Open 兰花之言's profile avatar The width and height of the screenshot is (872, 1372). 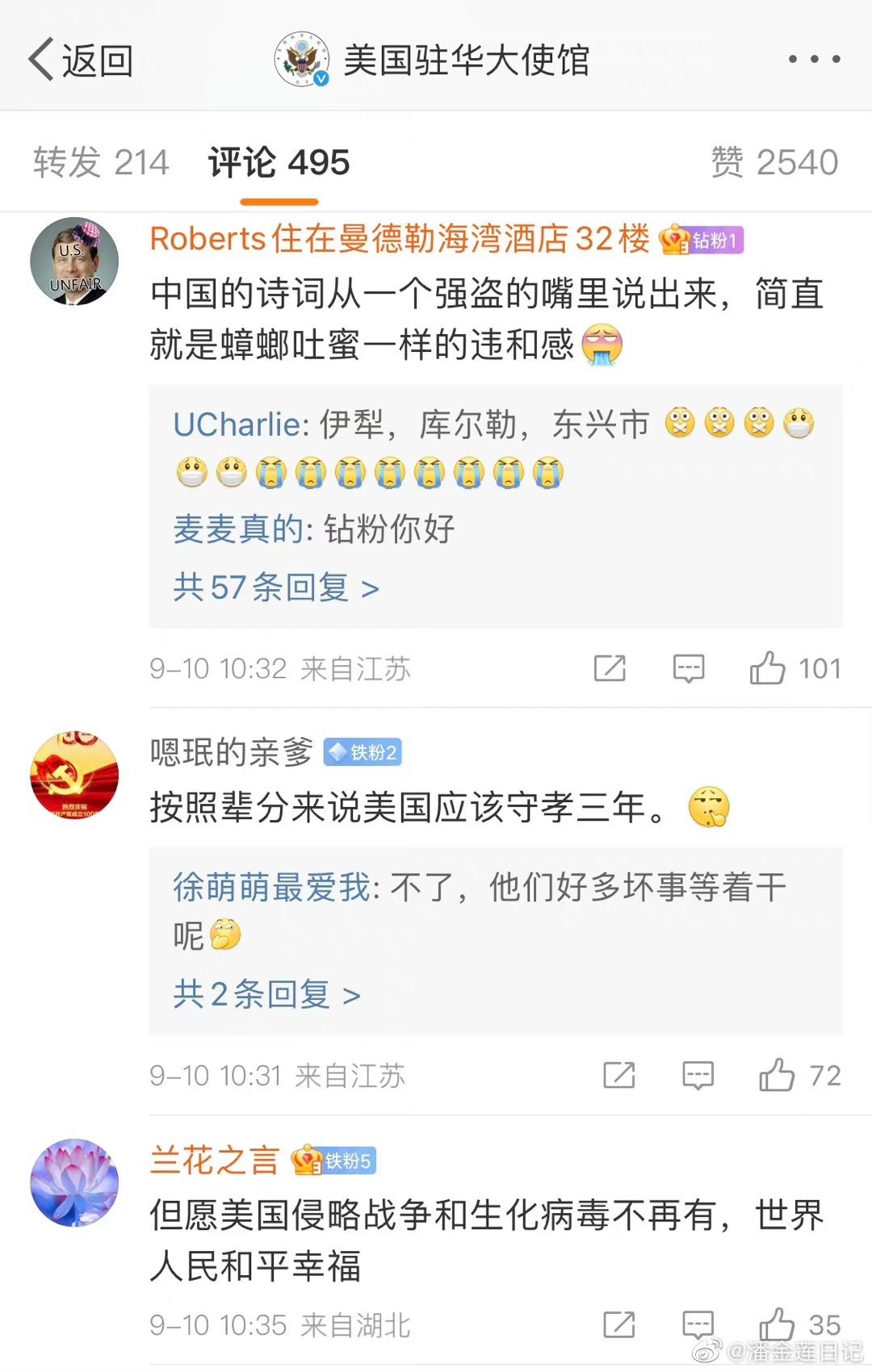(74, 1182)
